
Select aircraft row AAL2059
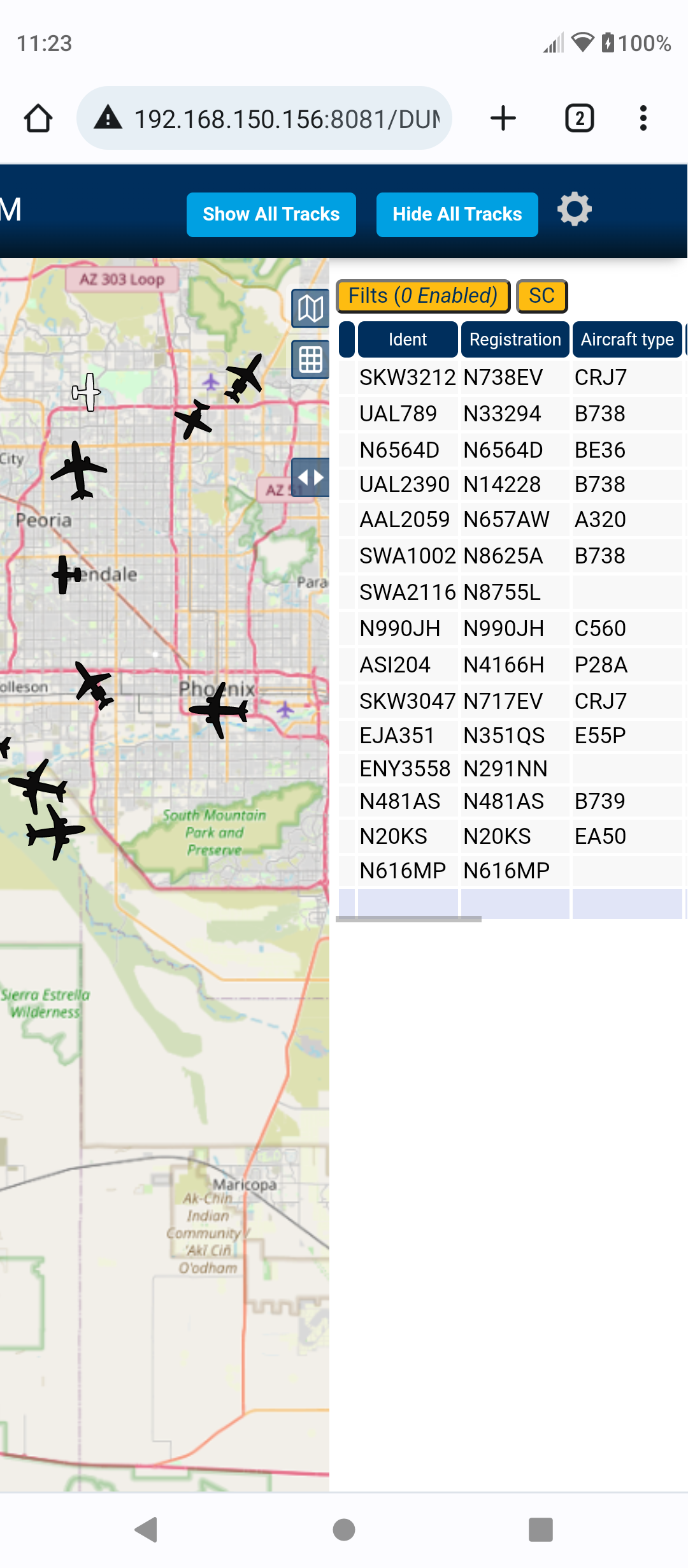pos(511,519)
